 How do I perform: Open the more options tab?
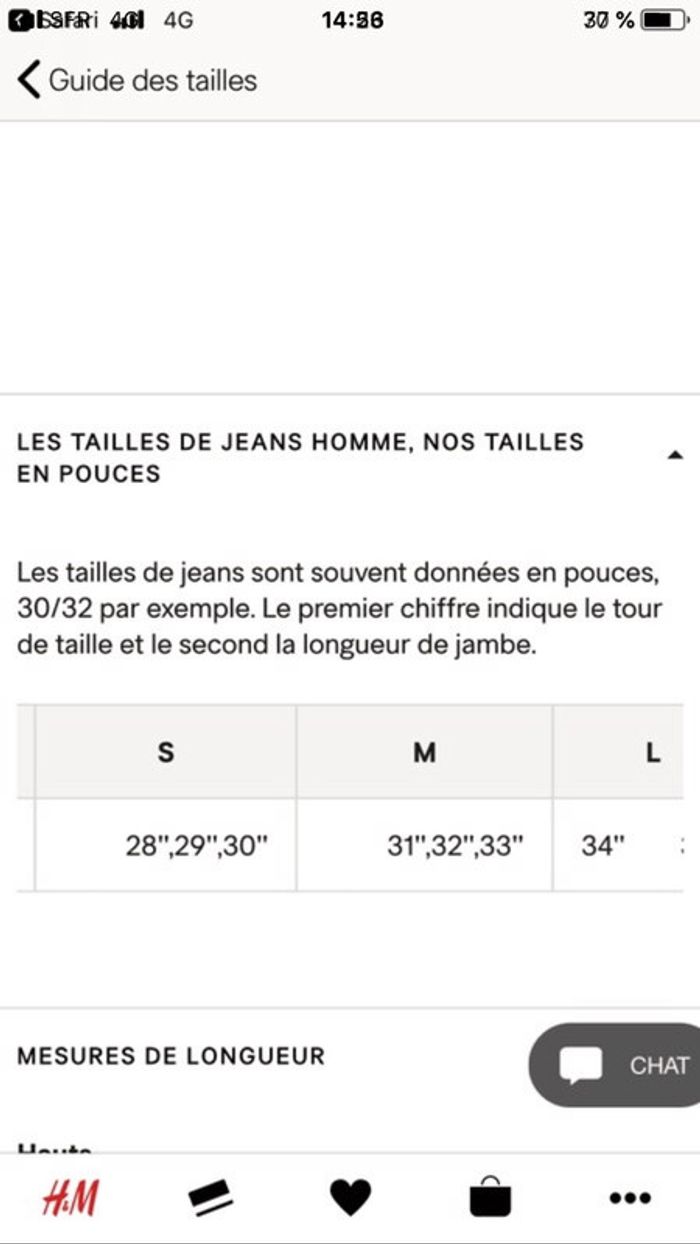click(x=630, y=1197)
